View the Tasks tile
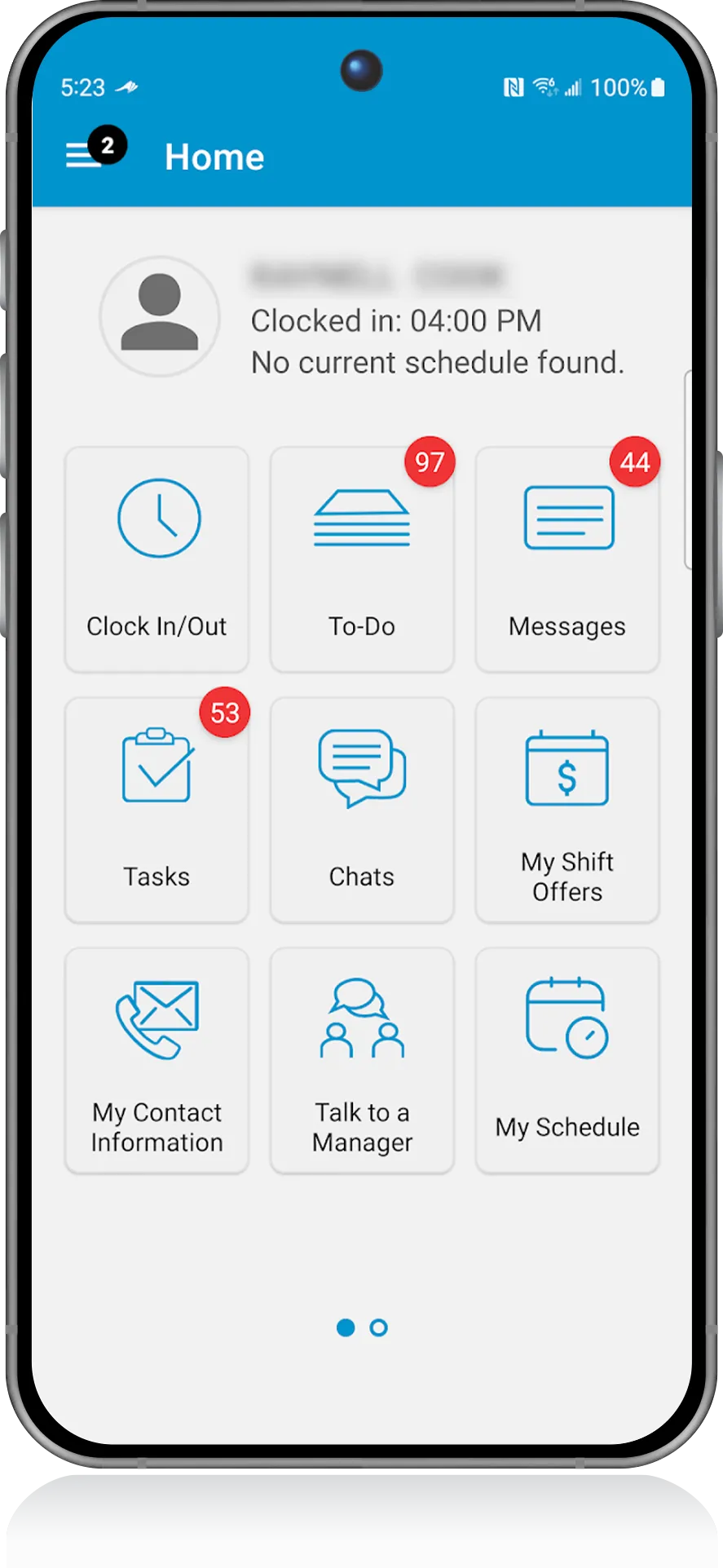723x1568 pixels. 157,810
